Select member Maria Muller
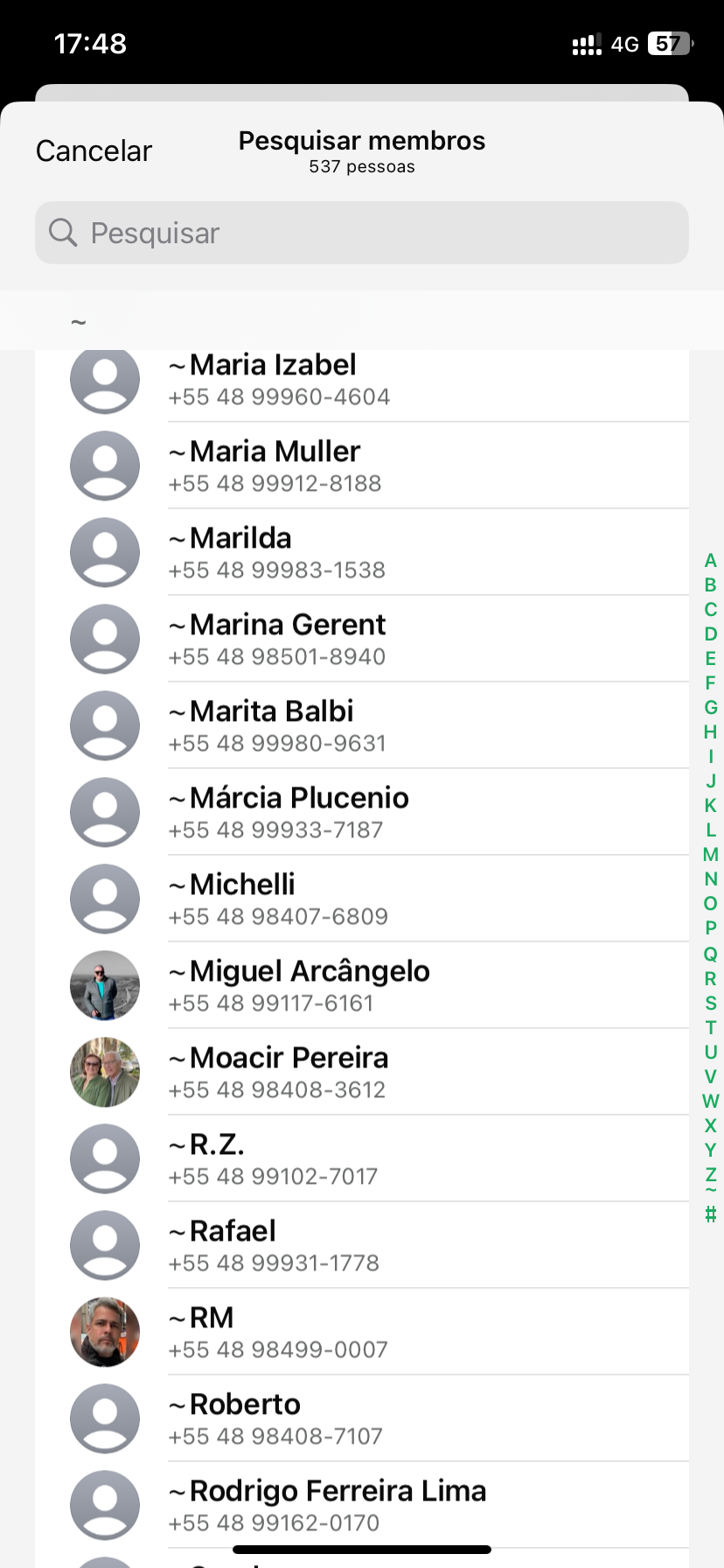The width and height of the screenshot is (724, 1568). (x=362, y=465)
